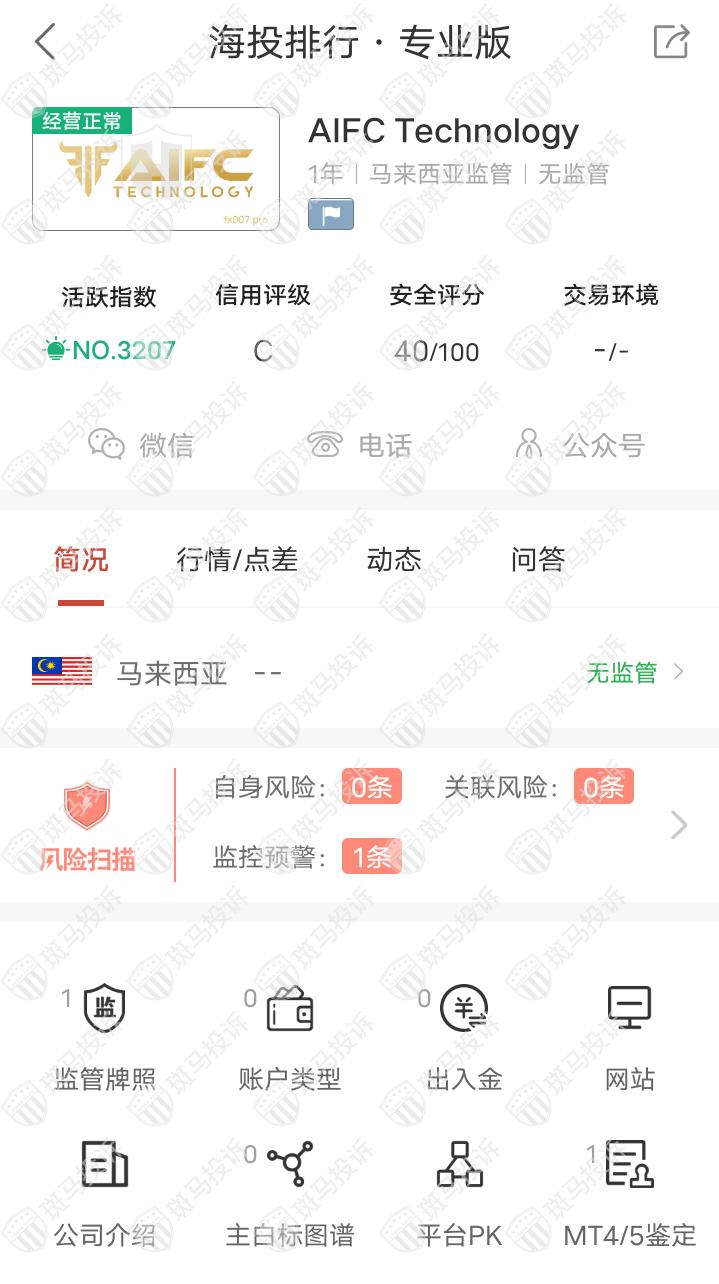Open the 风险扫描 risk details
The width and height of the screenshot is (719, 1284).
359,826
